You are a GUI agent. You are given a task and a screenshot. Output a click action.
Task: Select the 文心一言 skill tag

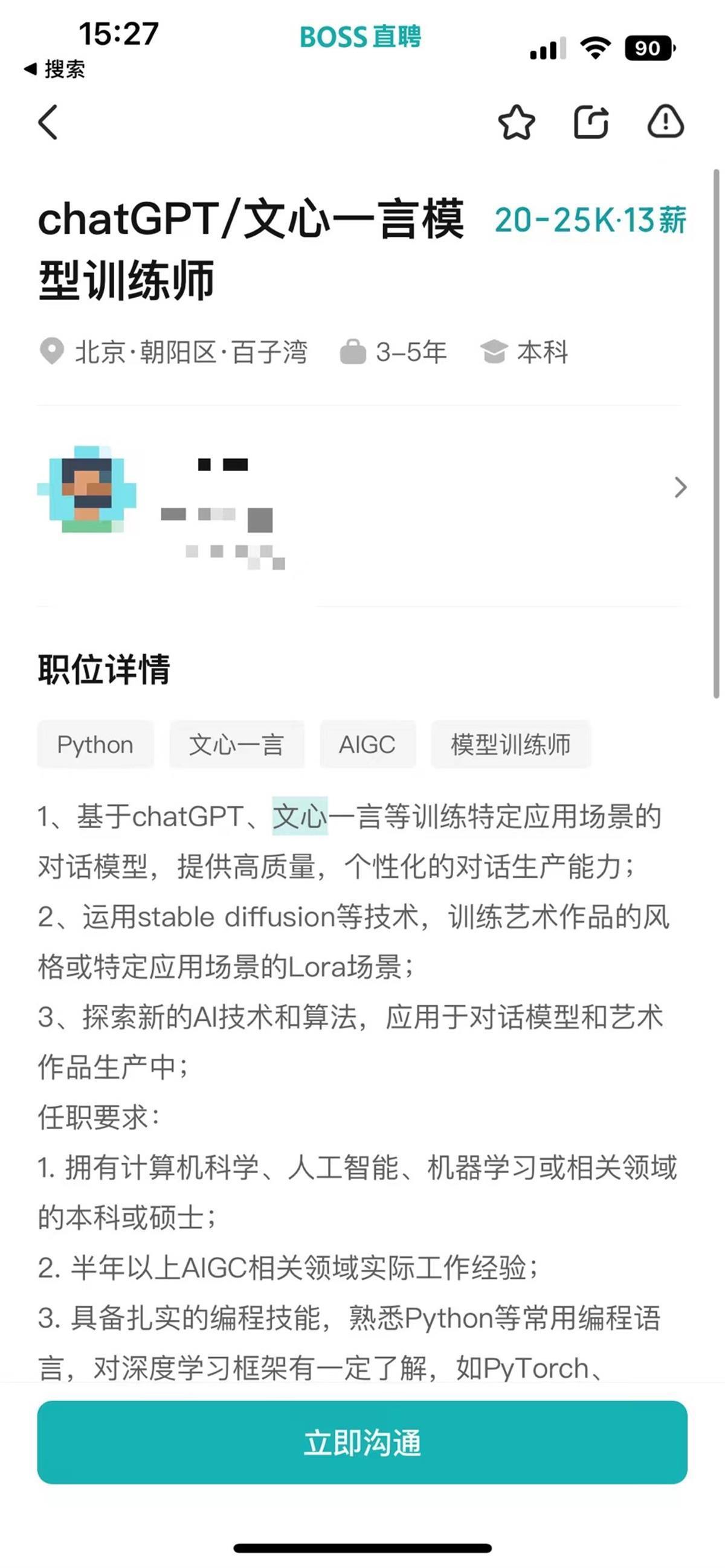[236, 744]
